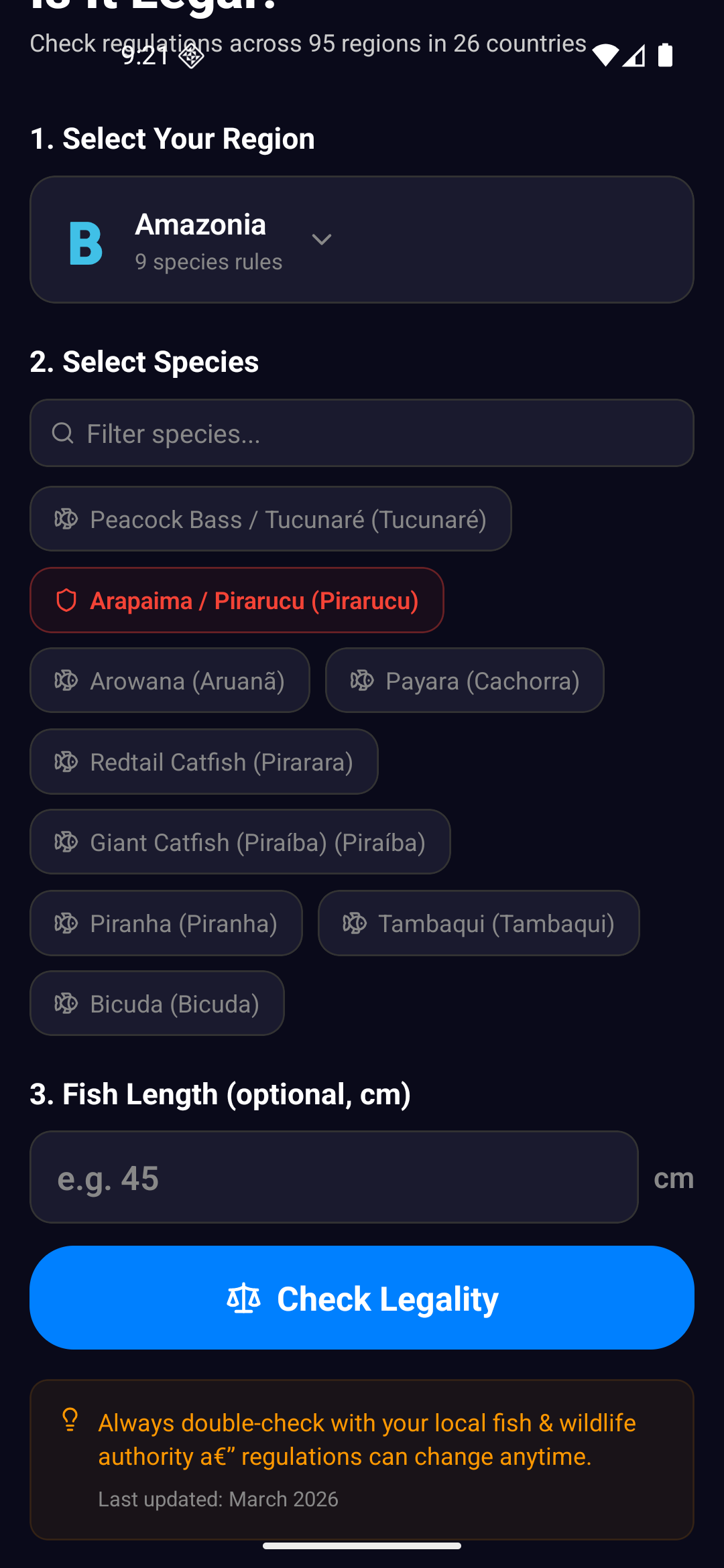Click the fish icon beside Arowana (Aruanã)

coord(66,680)
